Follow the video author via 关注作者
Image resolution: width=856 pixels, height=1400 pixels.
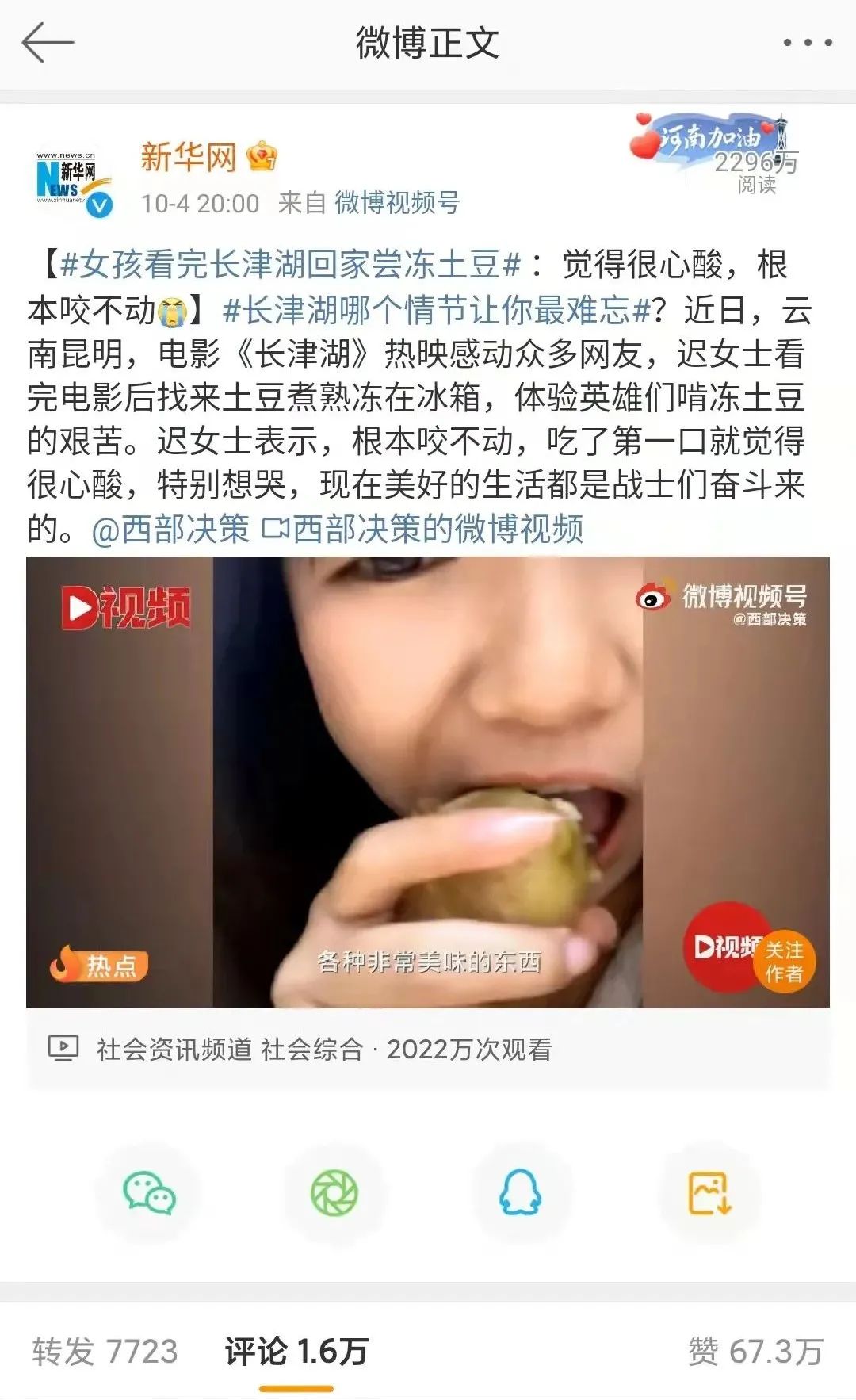[784, 962]
